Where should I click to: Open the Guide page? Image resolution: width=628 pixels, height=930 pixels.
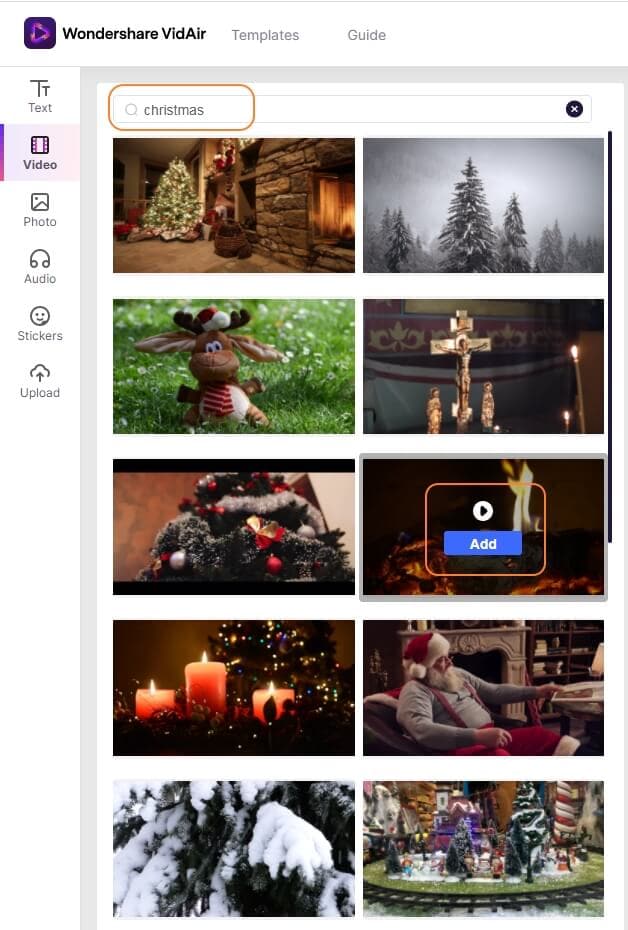click(366, 35)
